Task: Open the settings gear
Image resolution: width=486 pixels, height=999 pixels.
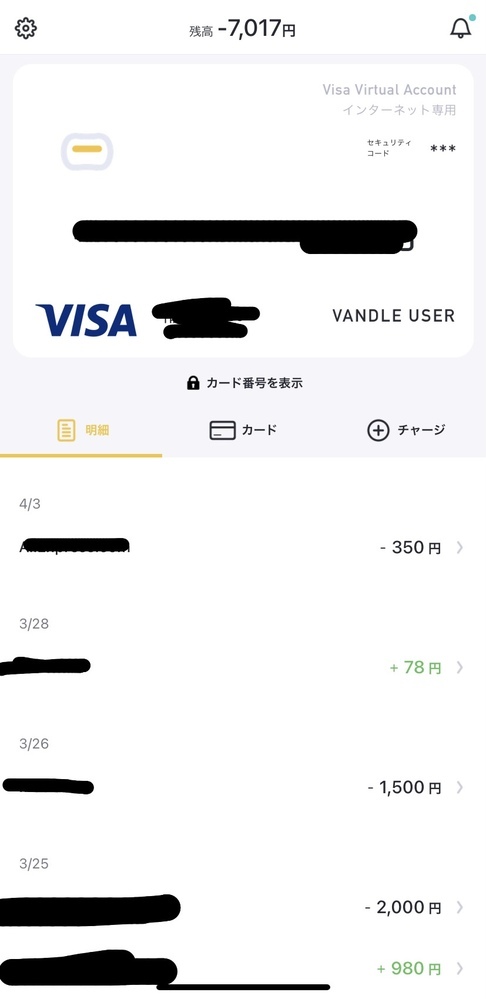Action: tap(25, 28)
